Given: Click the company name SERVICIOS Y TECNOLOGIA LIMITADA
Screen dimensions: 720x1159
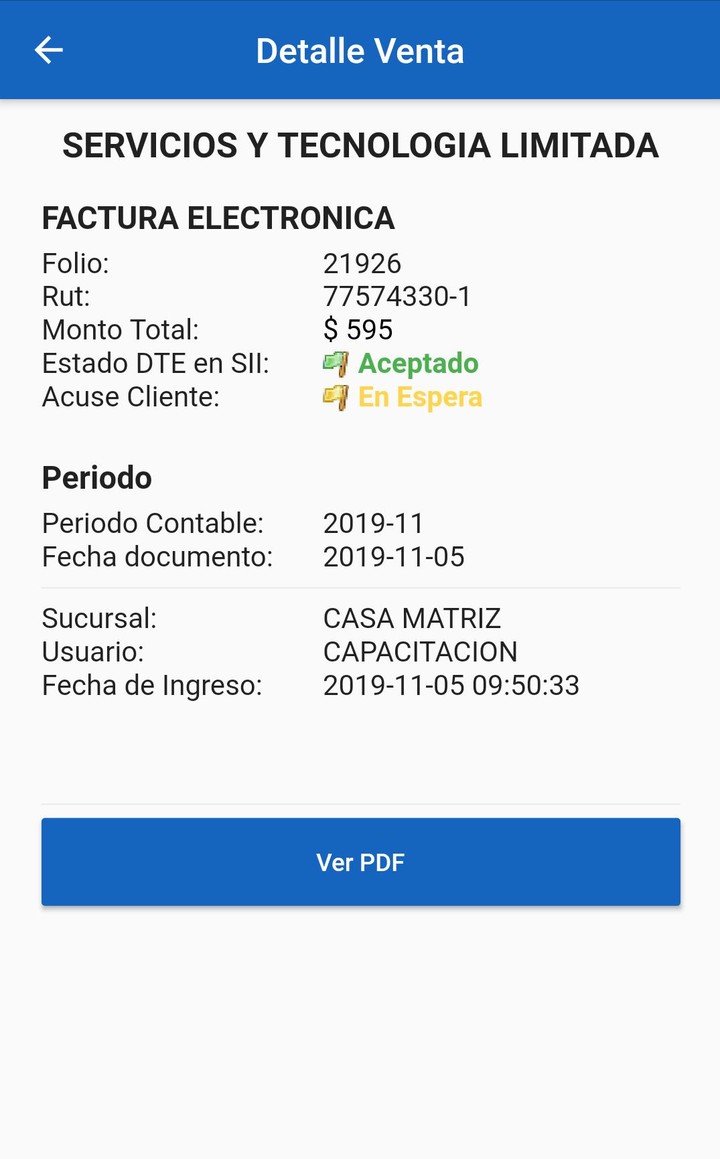Looking at the screenshot, I should pyautogui.click(x=360, y=145).
